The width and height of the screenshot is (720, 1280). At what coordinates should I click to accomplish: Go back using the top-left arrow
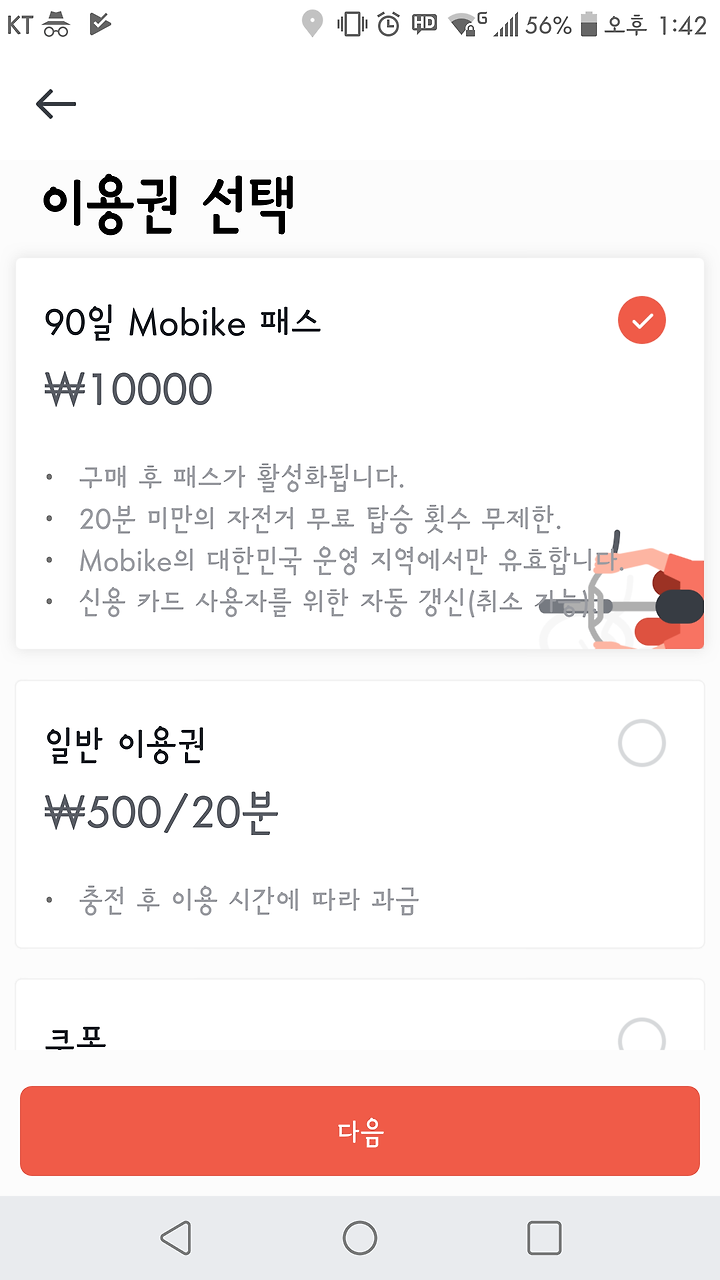click(x=56, y=104)
